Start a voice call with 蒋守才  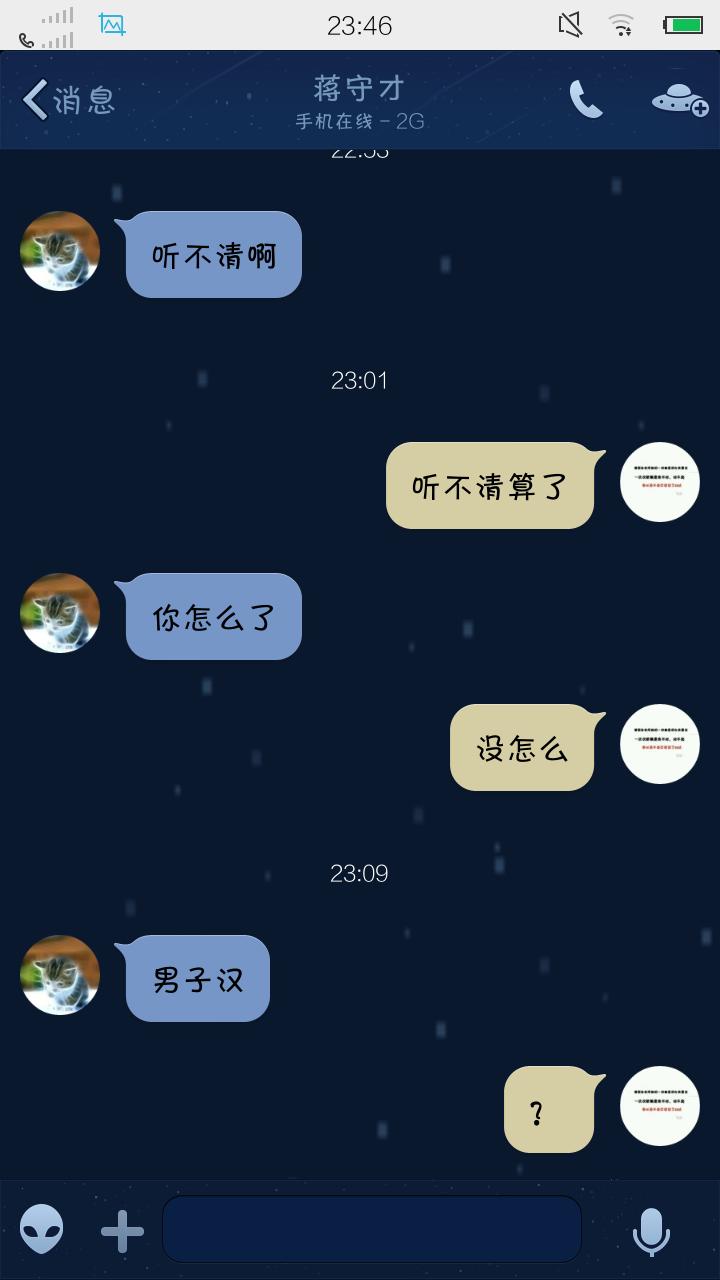coord(586,100)
